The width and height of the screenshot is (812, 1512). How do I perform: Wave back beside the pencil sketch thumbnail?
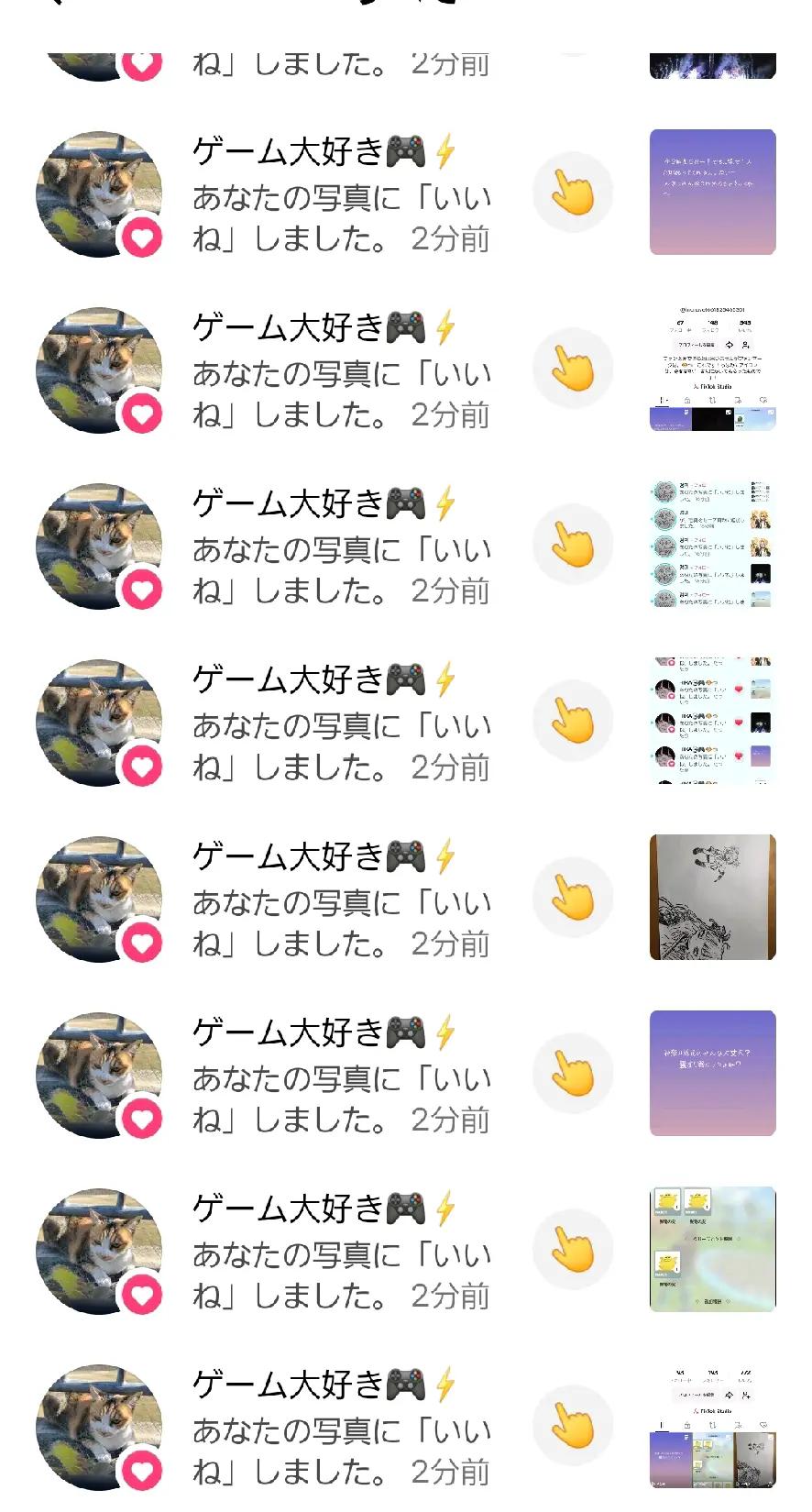coord(573,897)
